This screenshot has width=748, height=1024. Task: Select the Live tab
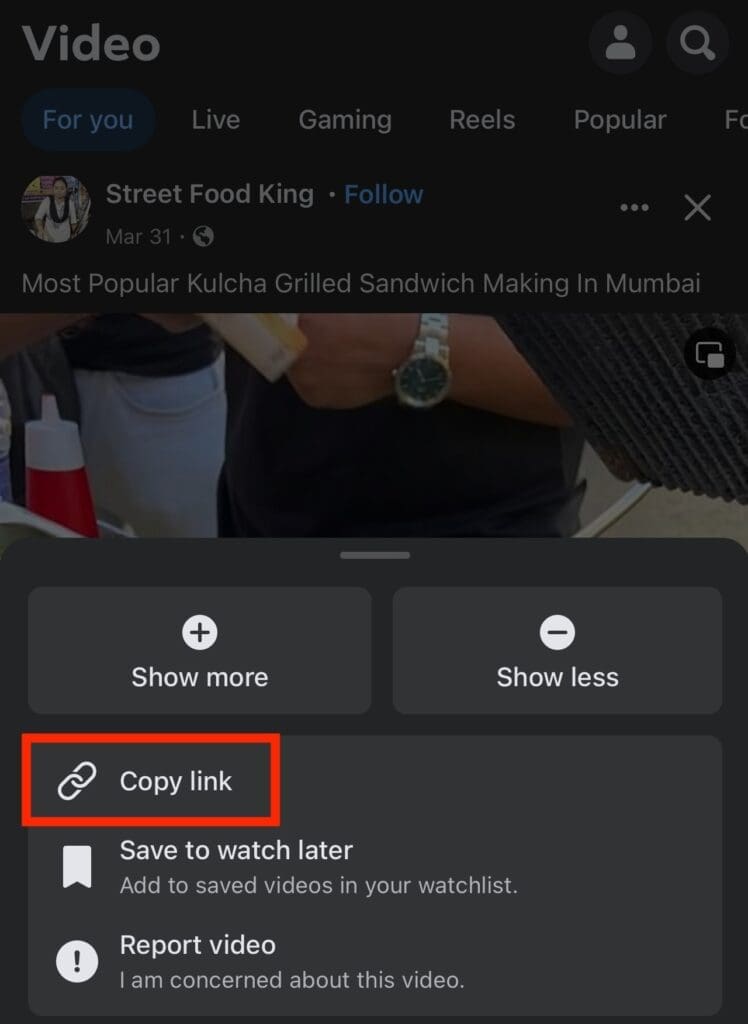point(215,119)
